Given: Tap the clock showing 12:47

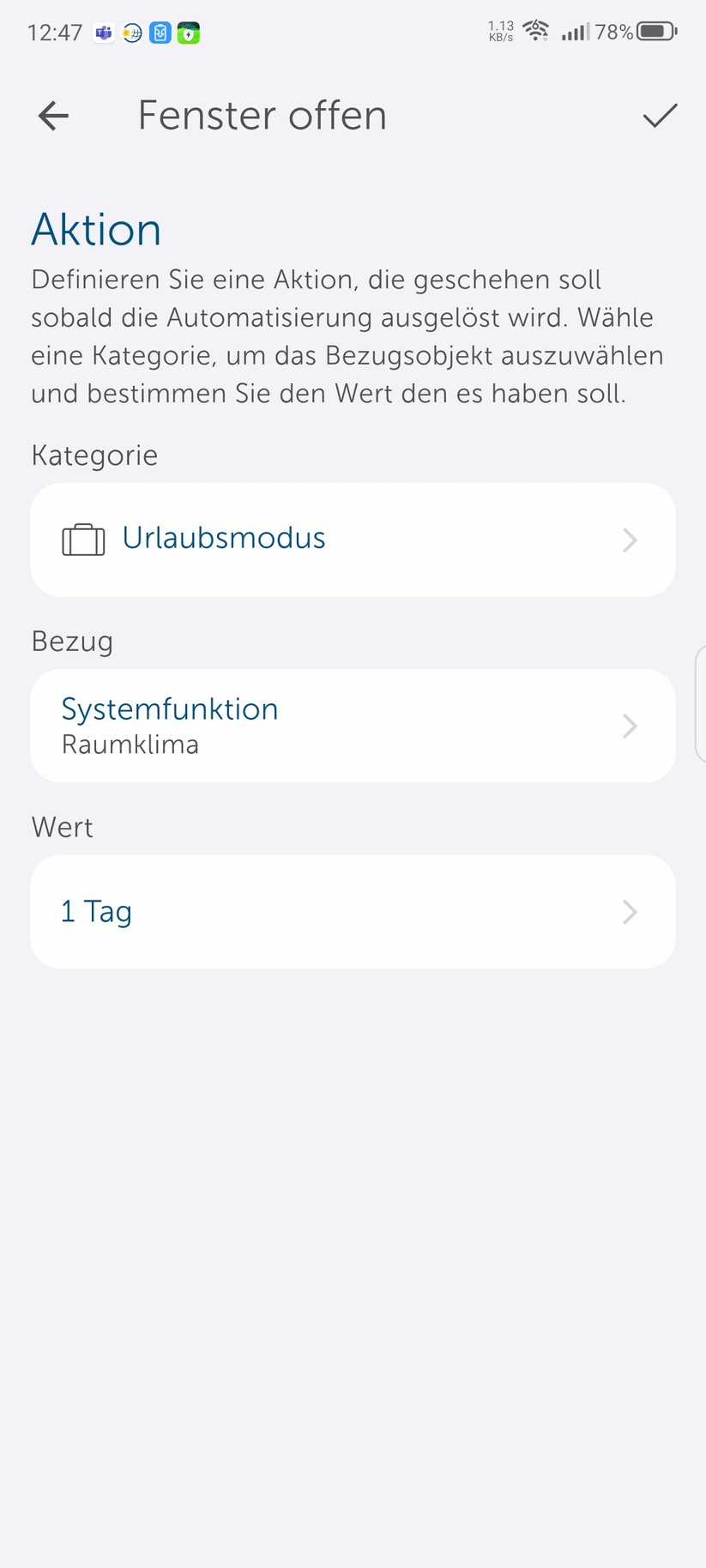Looking at the screenshot, I should [x=54, y=33].
